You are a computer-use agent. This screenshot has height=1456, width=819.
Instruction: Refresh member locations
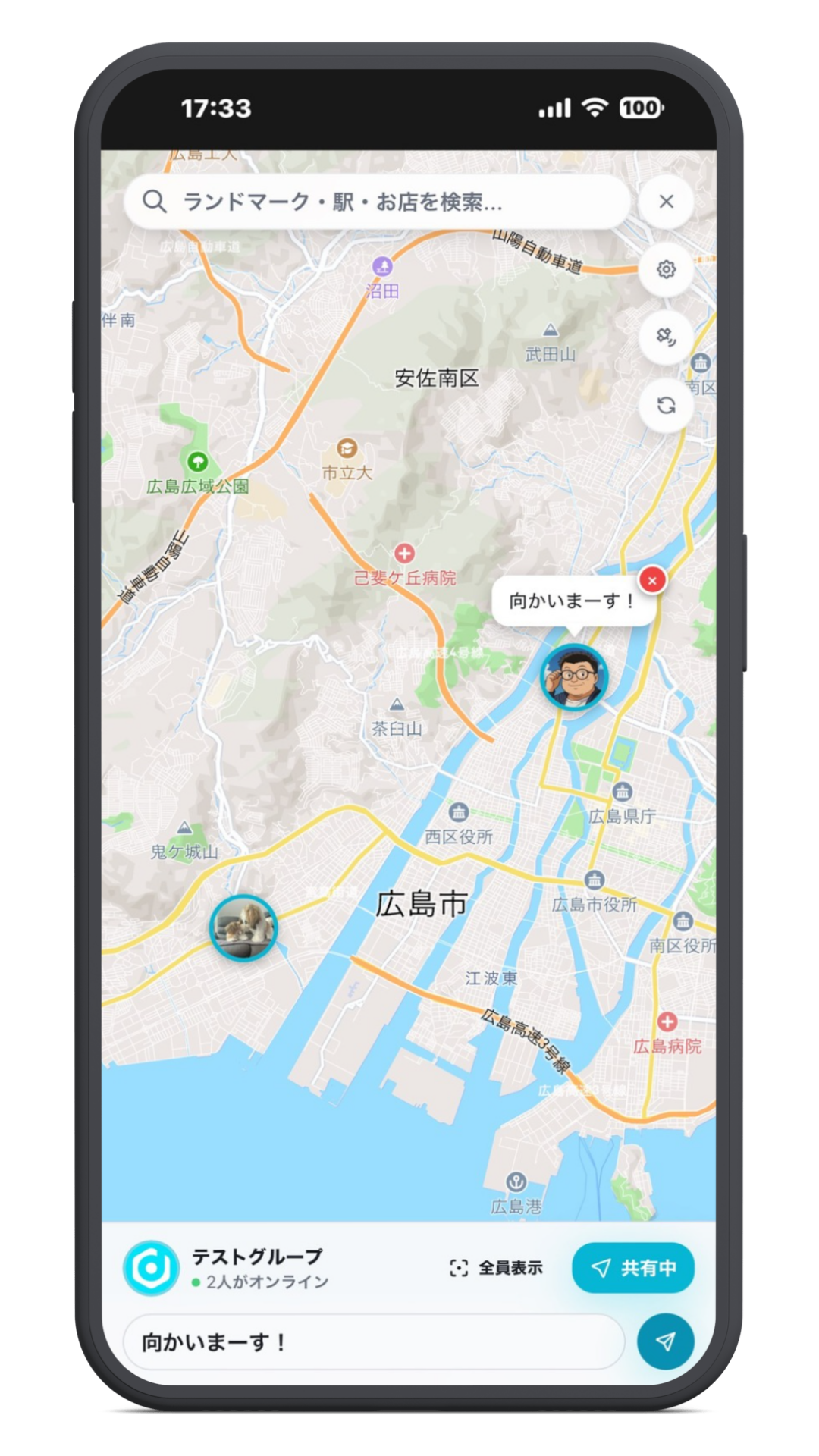point(666,406)
